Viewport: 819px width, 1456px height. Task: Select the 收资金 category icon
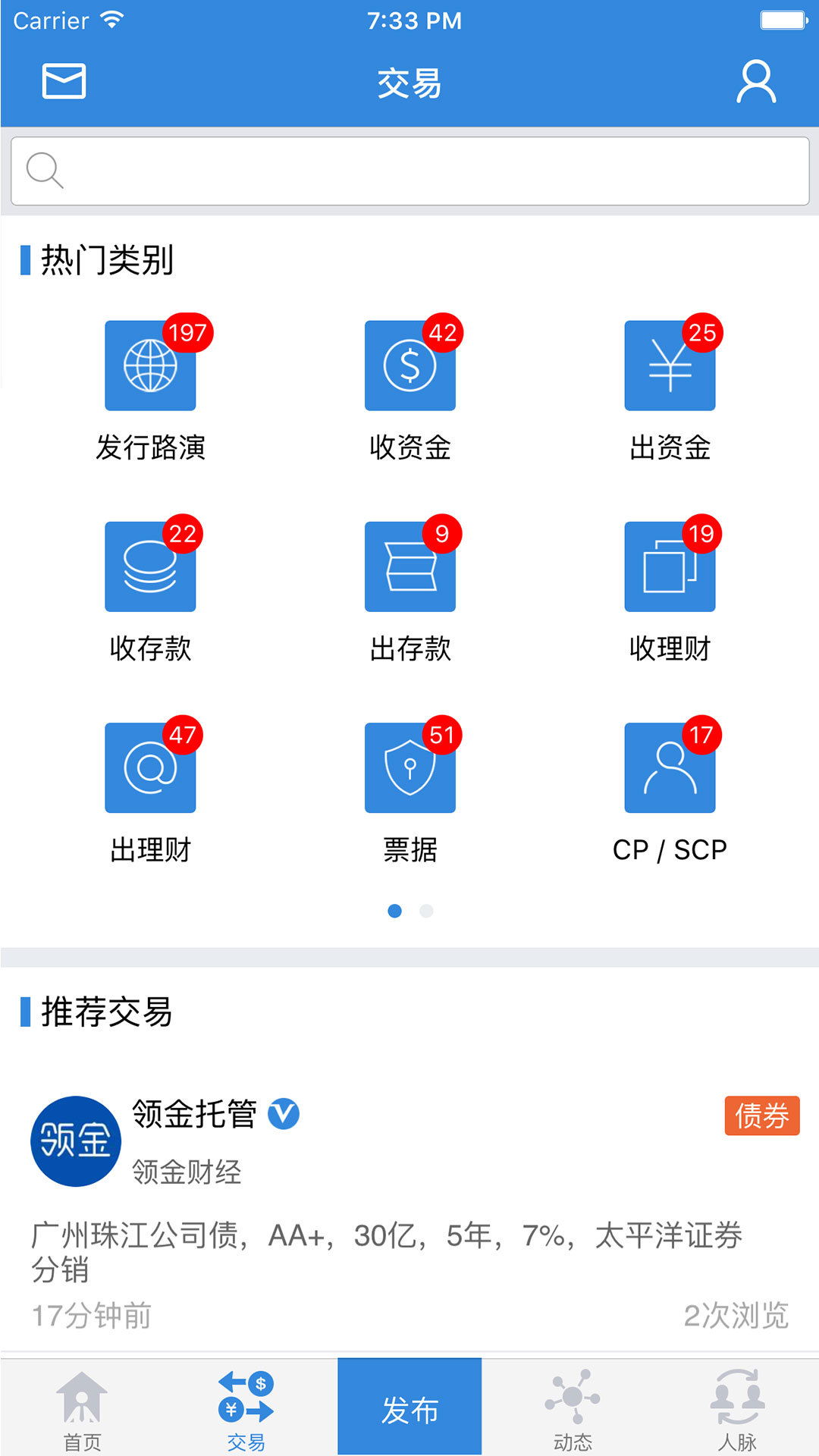(409, 366)
